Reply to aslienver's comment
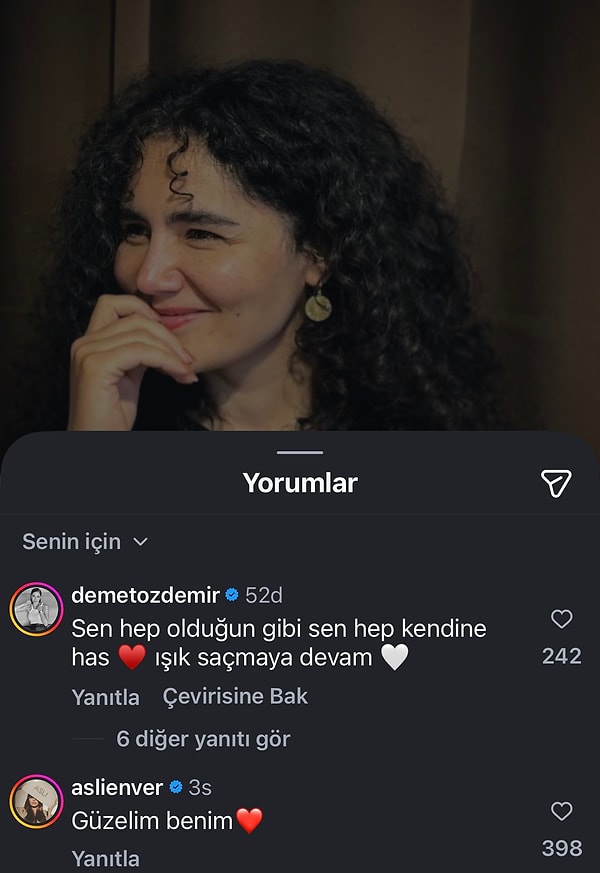The width and height of the screenshot is (600, 873). coord(105,858)
